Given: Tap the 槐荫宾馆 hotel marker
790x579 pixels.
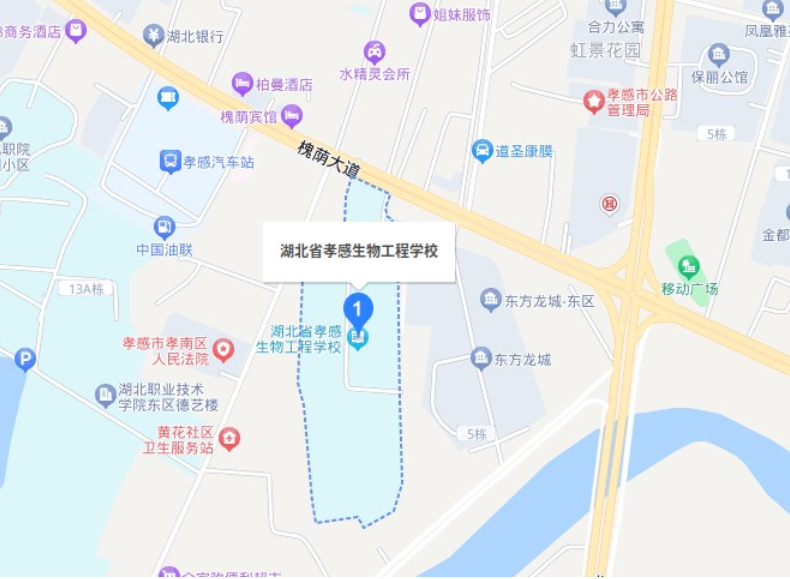Looking at the screenshot, I should click(291, 117).
